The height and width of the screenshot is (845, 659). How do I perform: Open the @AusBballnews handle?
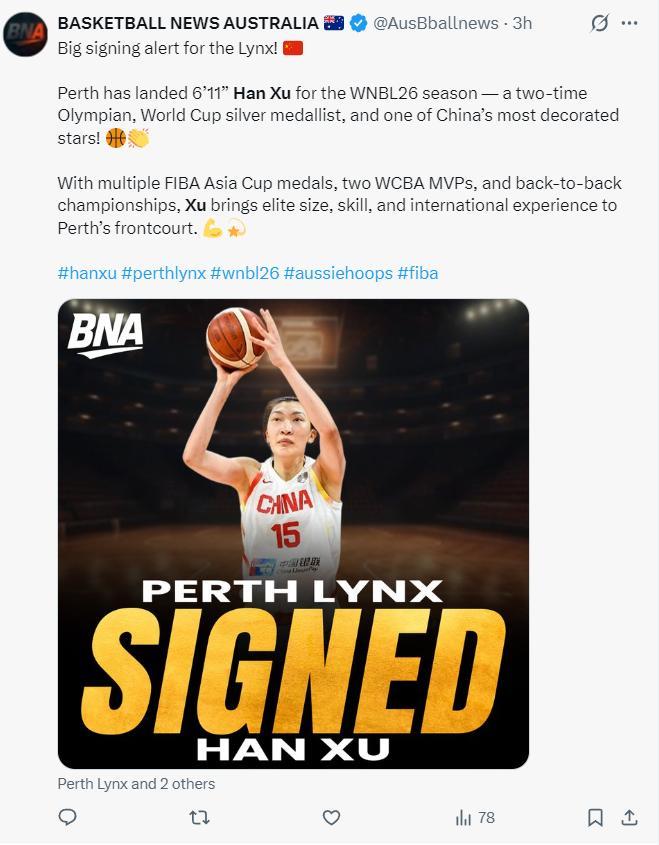pos(439,23)
